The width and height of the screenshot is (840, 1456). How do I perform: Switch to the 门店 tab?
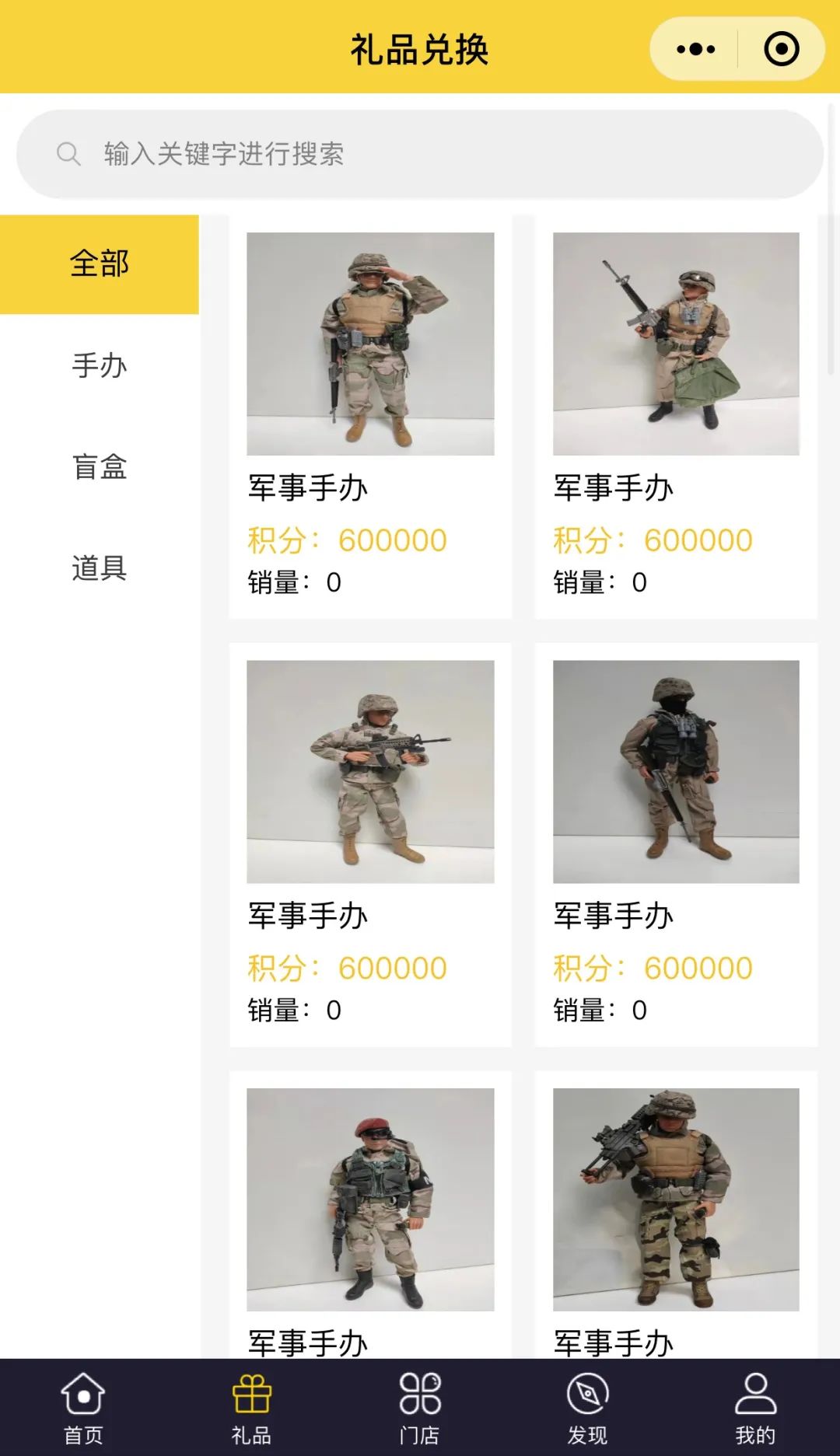(420, 1408)
